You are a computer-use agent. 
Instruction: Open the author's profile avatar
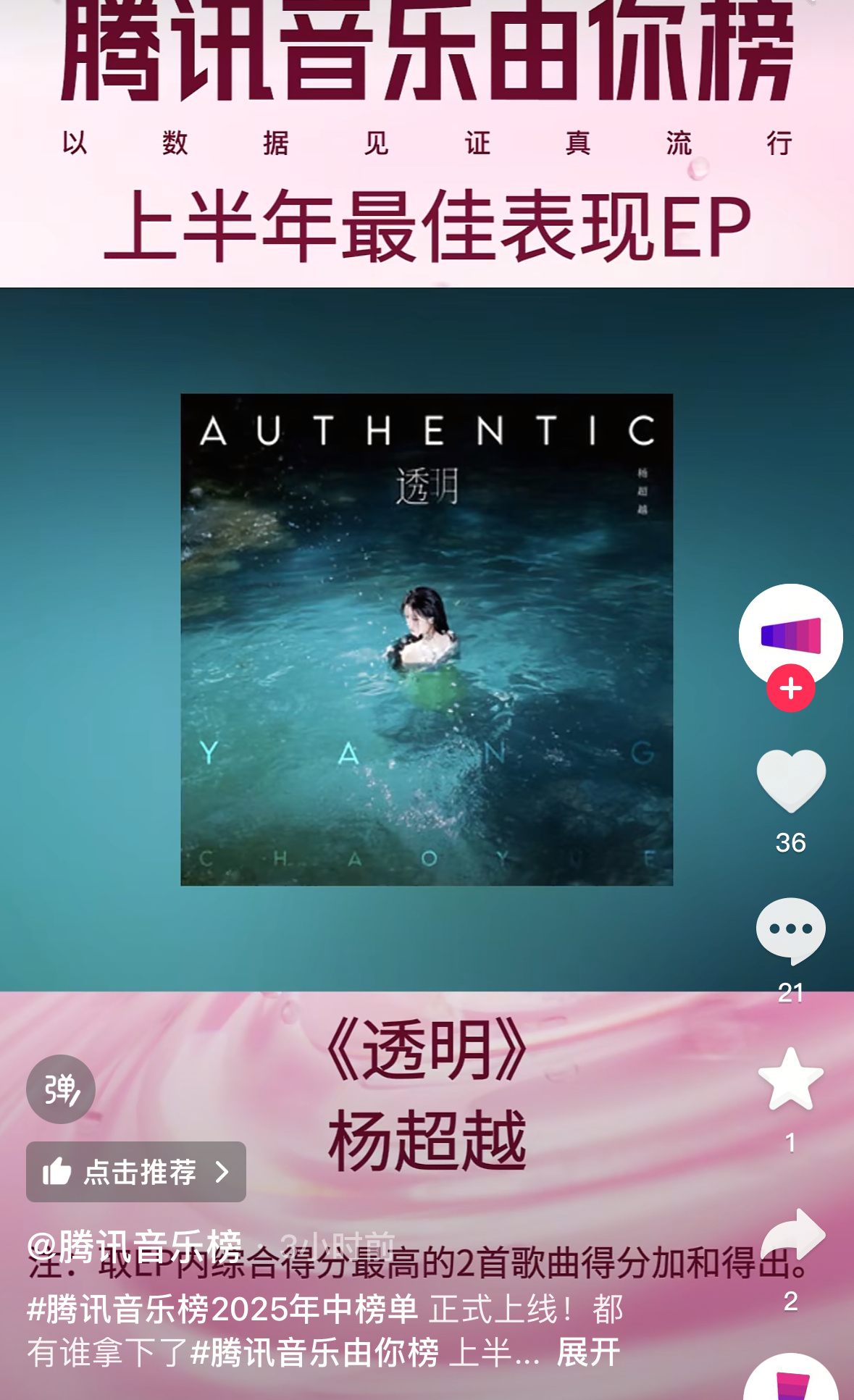tap(790, 635)
